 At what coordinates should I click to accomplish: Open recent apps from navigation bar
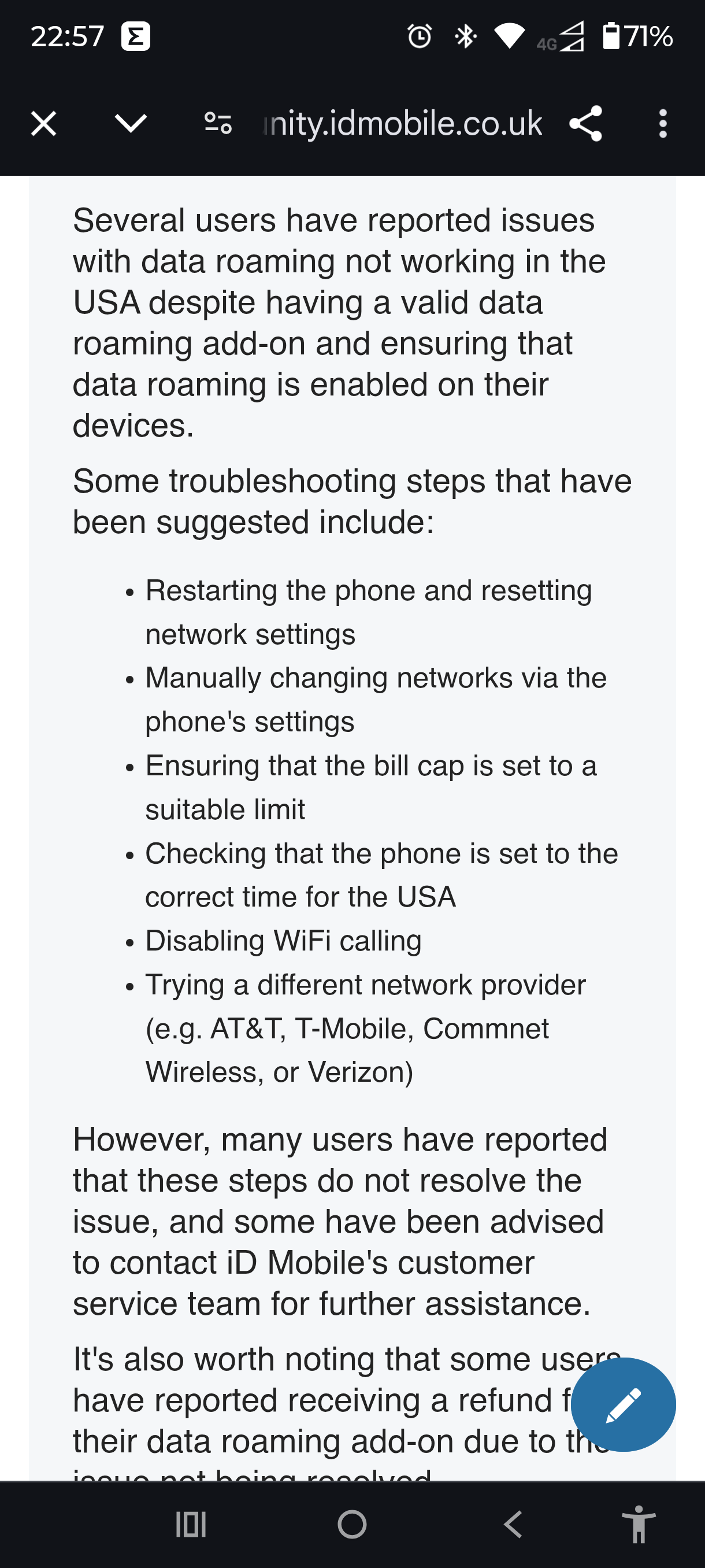[x=191, y=1525]
